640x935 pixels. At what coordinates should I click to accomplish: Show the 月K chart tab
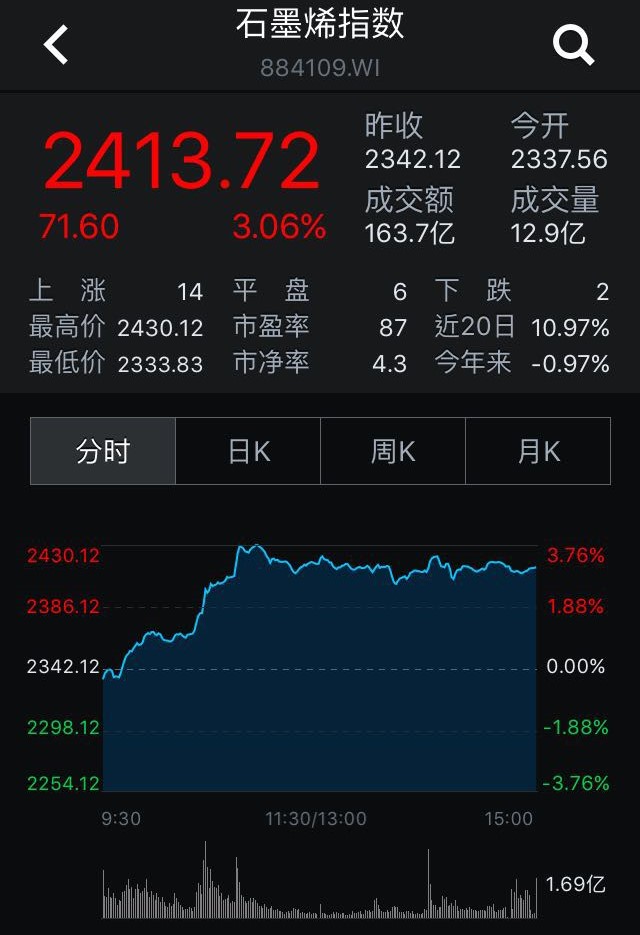[x=538, y=451]
